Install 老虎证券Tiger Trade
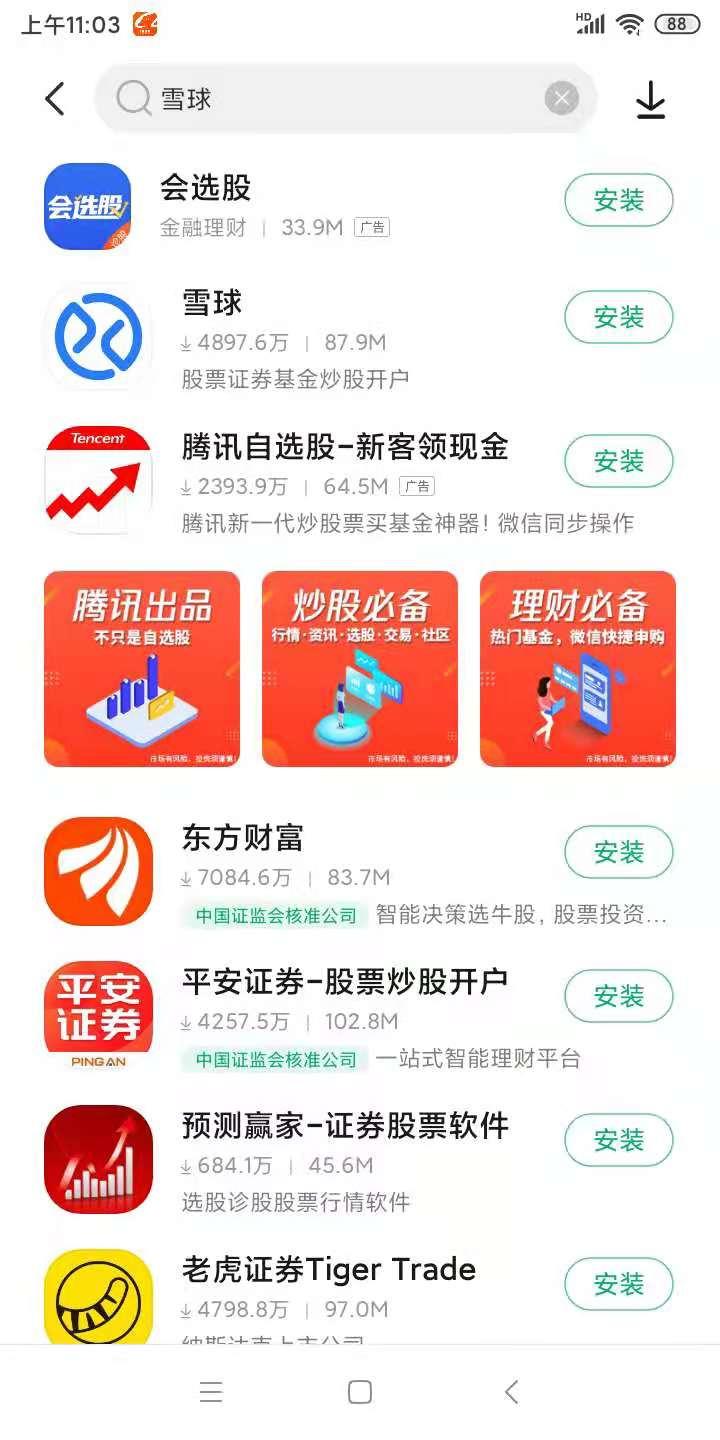720x1440 pixels. click(618, 1284)
